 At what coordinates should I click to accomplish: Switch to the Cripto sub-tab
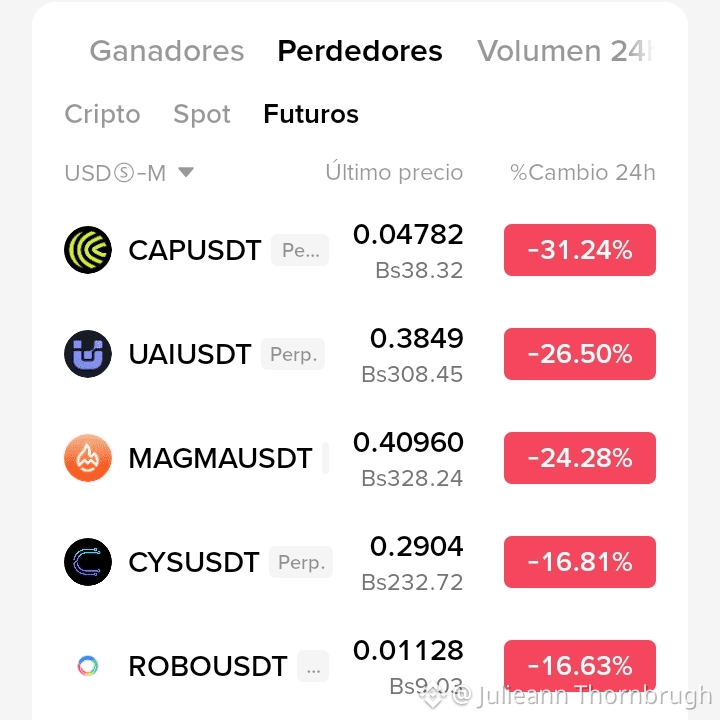(x=102, y=114)
